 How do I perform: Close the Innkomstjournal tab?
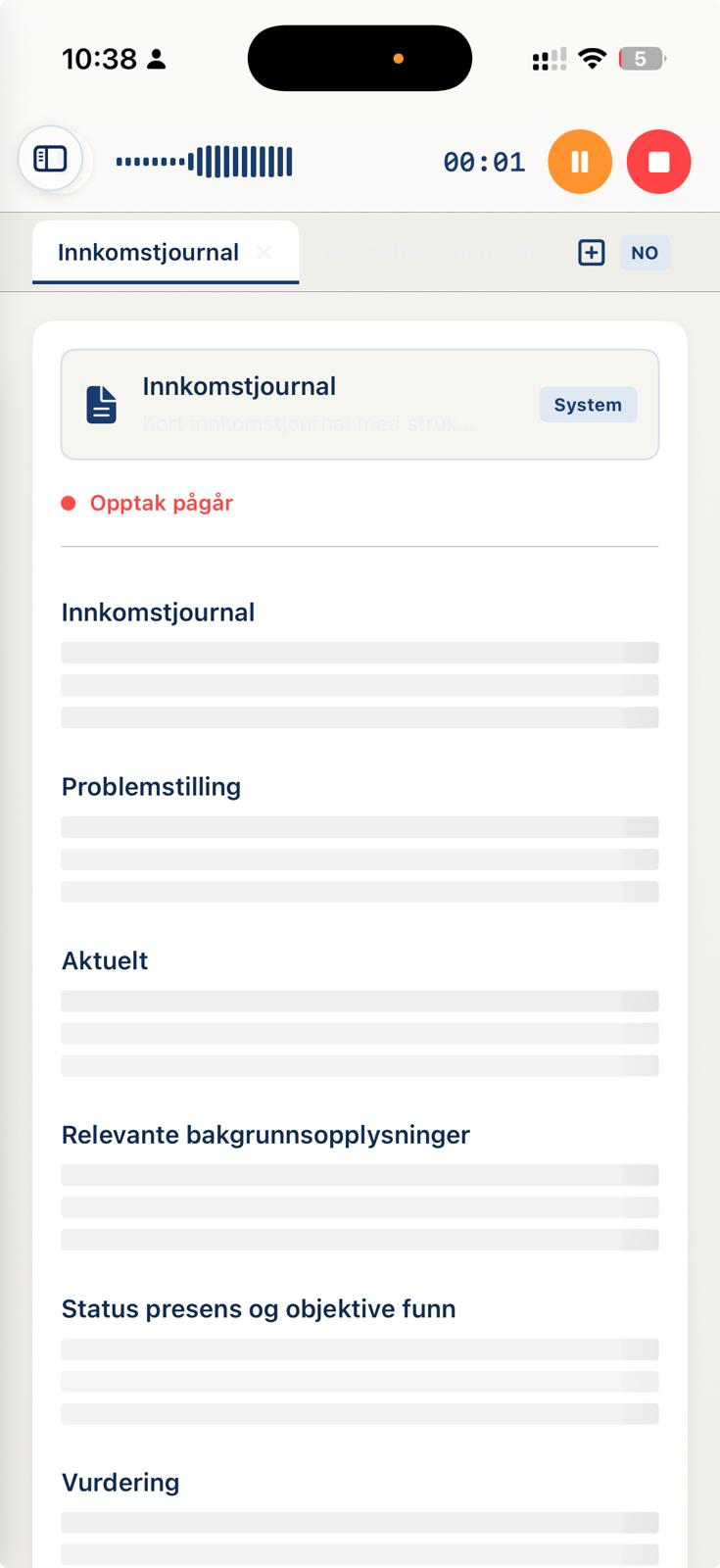pos(264,252)
